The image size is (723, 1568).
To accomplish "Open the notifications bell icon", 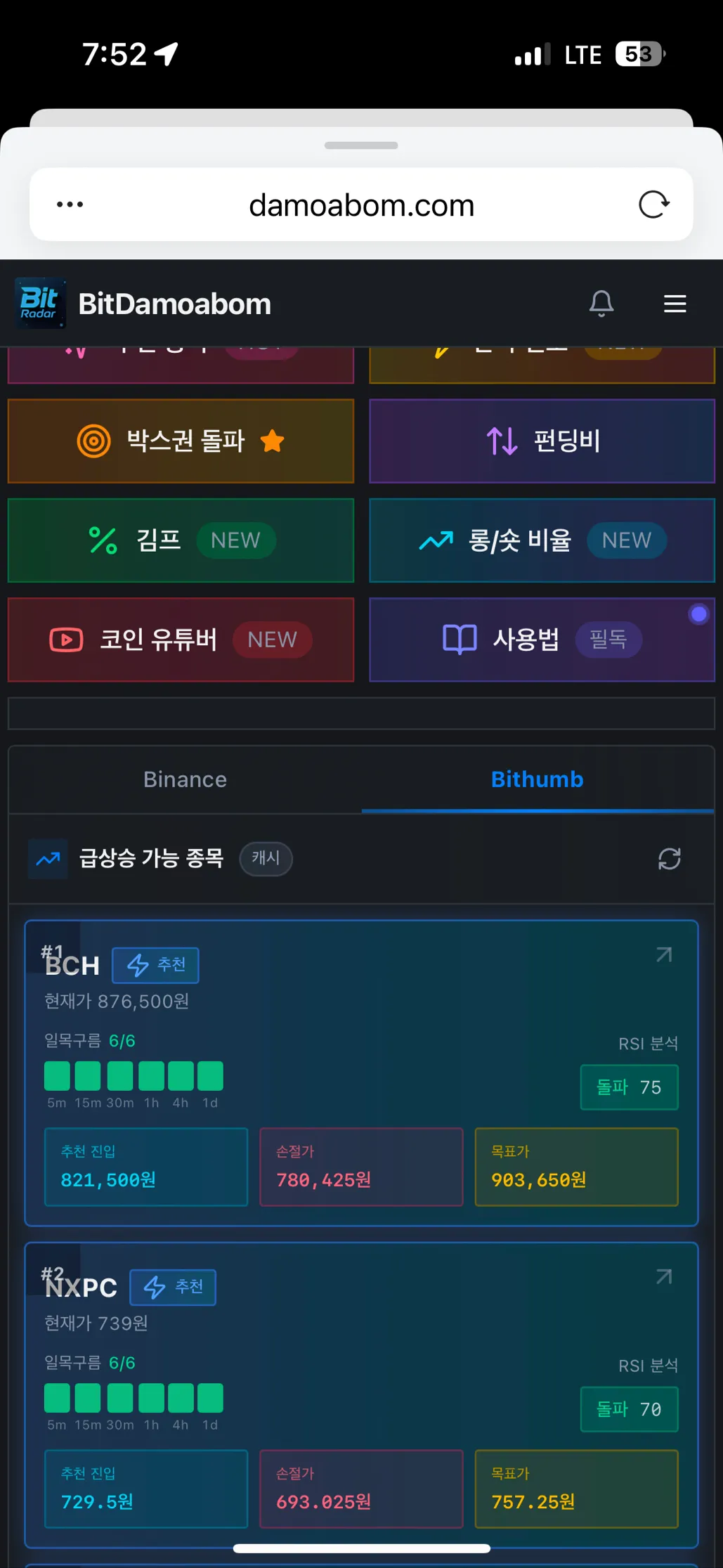I will (x=601, y=304).
